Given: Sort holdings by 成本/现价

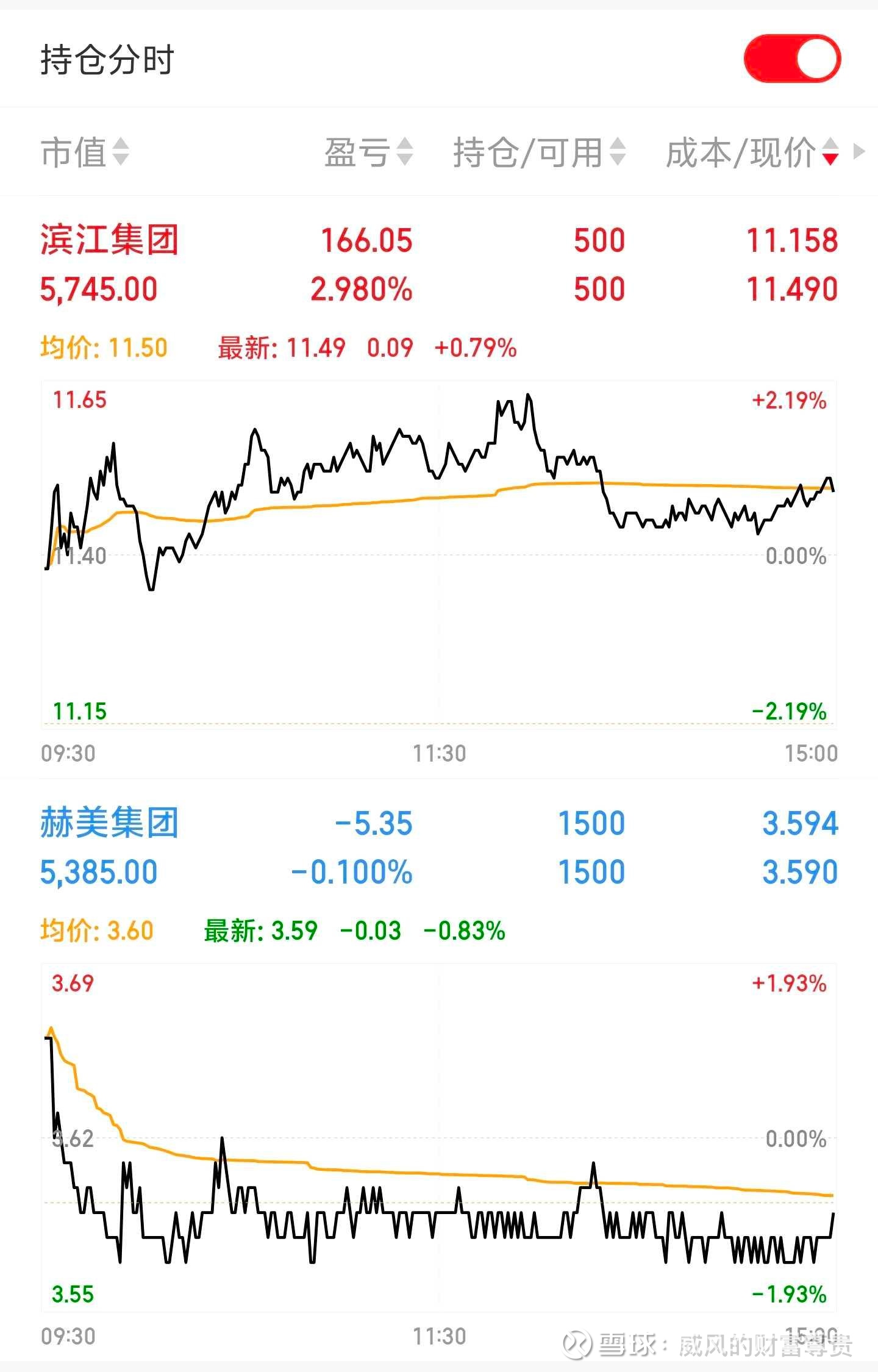Looking at the screenshot, I should point(751,152).
